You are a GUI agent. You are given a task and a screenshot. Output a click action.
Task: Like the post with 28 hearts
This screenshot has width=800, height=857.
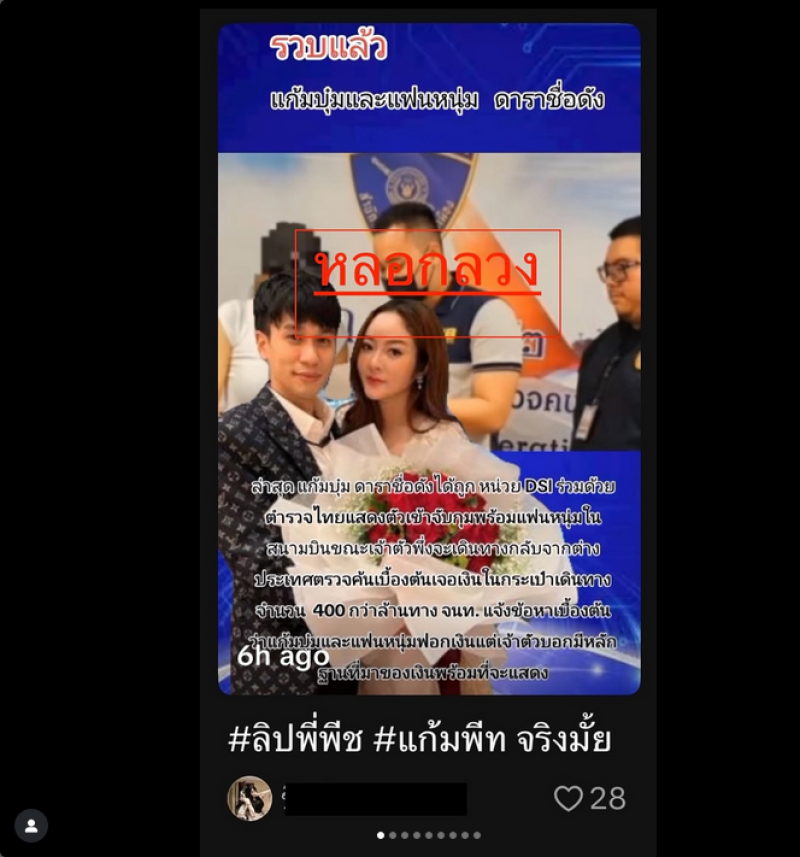pyautogui.click(x=568, y=798)
